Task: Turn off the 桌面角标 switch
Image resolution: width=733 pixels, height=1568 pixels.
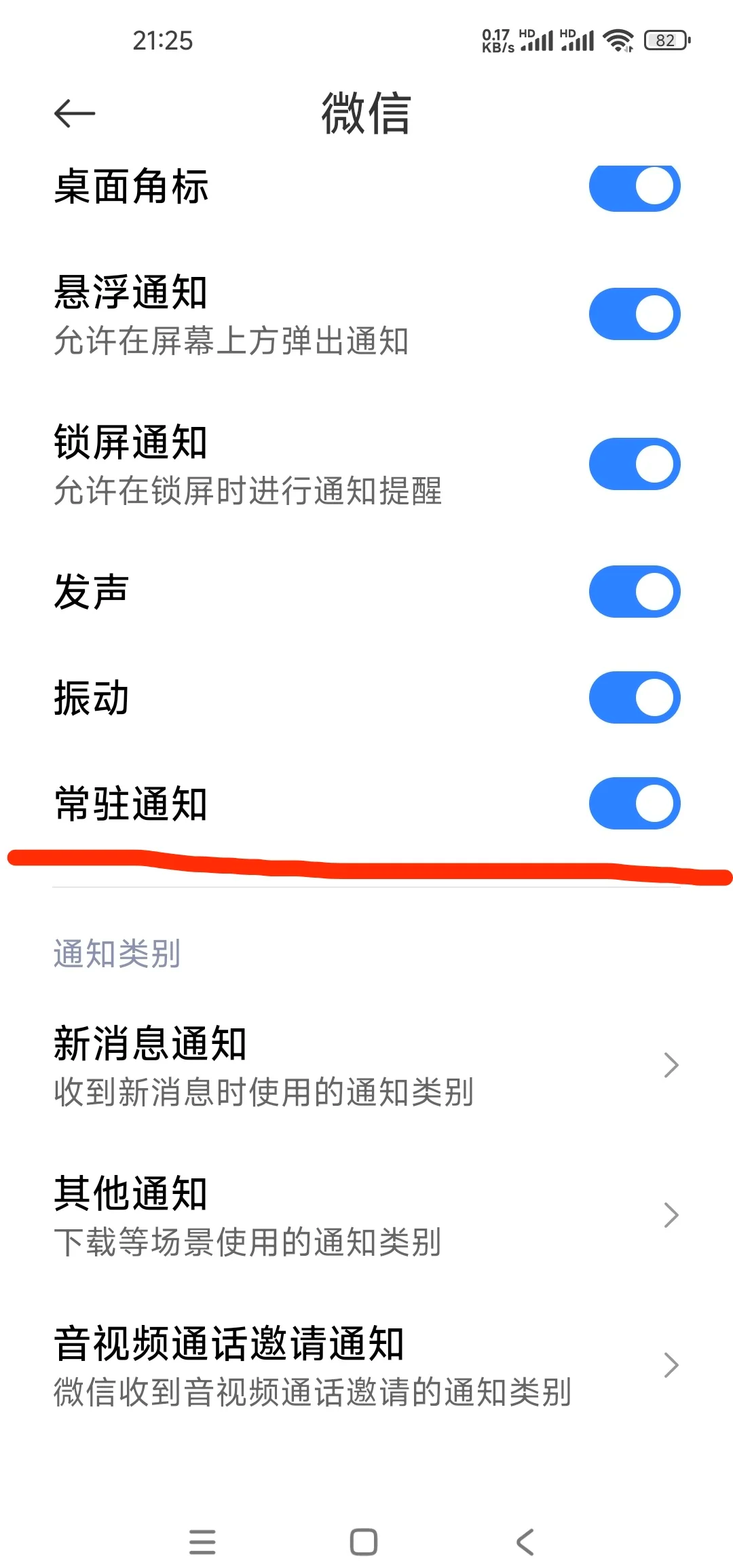Action: (635, 186)
